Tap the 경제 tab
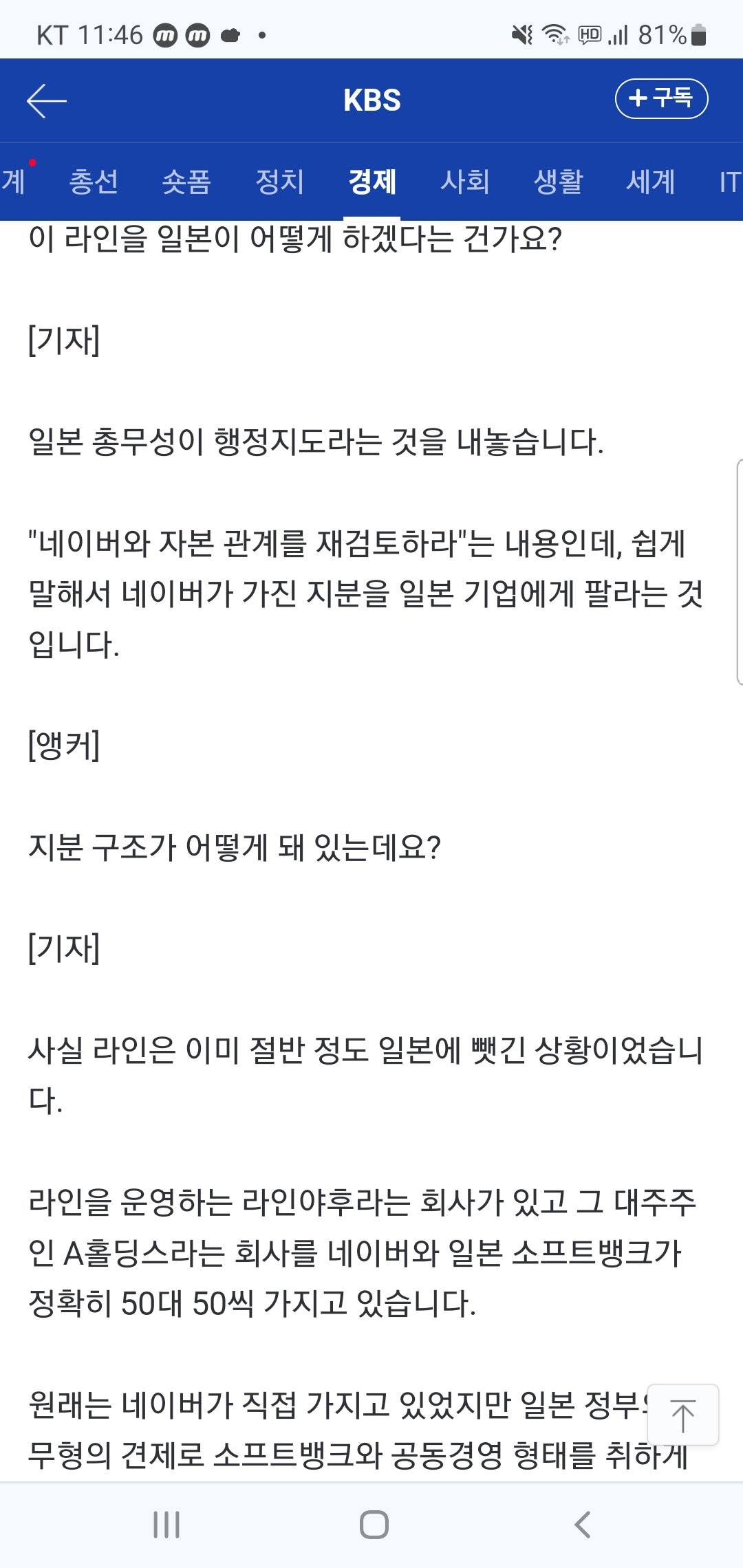This screenshot has height=1568, width=743. pyautogui.click(x=372, y=182)
